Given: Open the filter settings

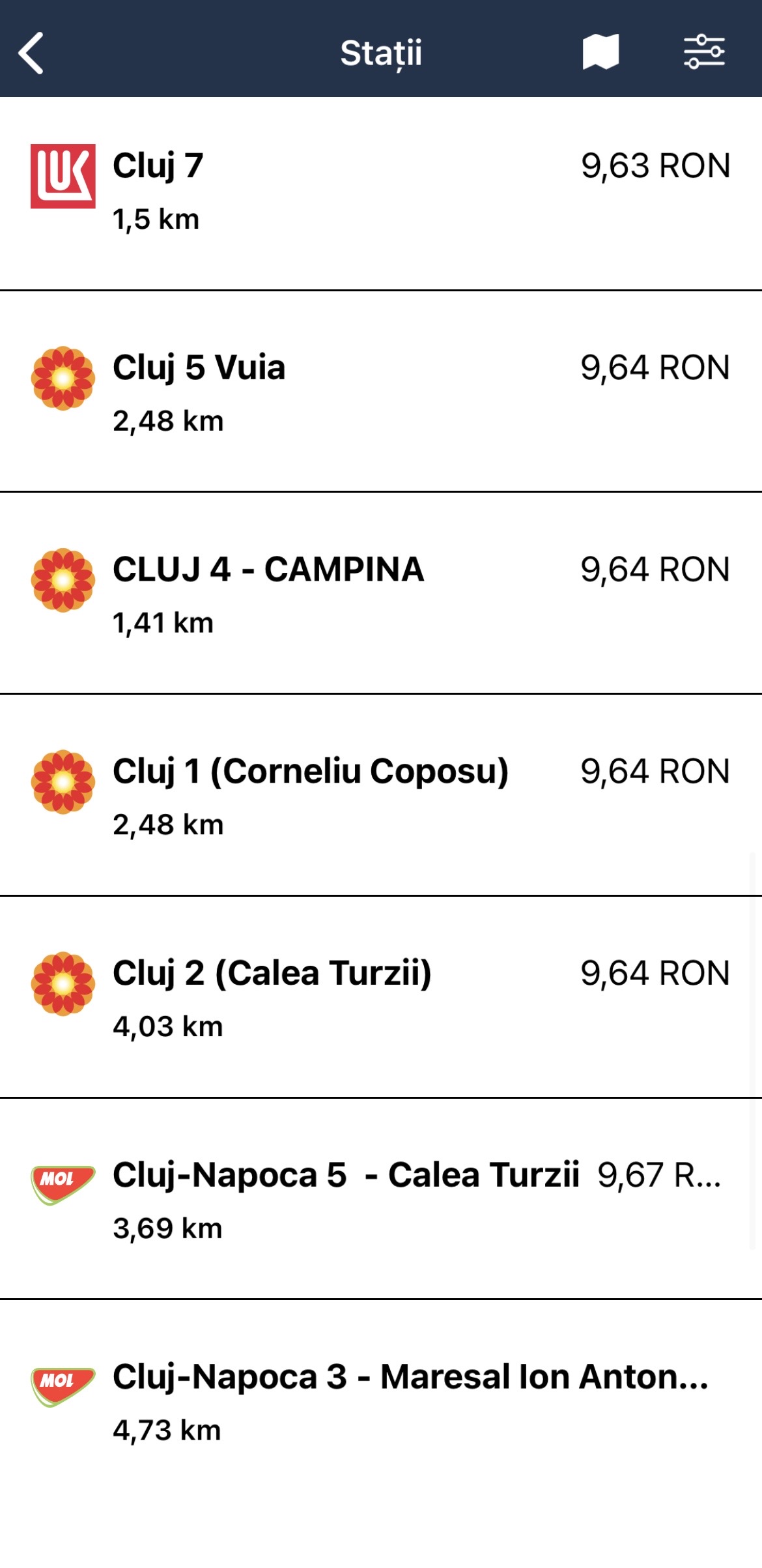Looking at the screenshot, I should 703,52.
